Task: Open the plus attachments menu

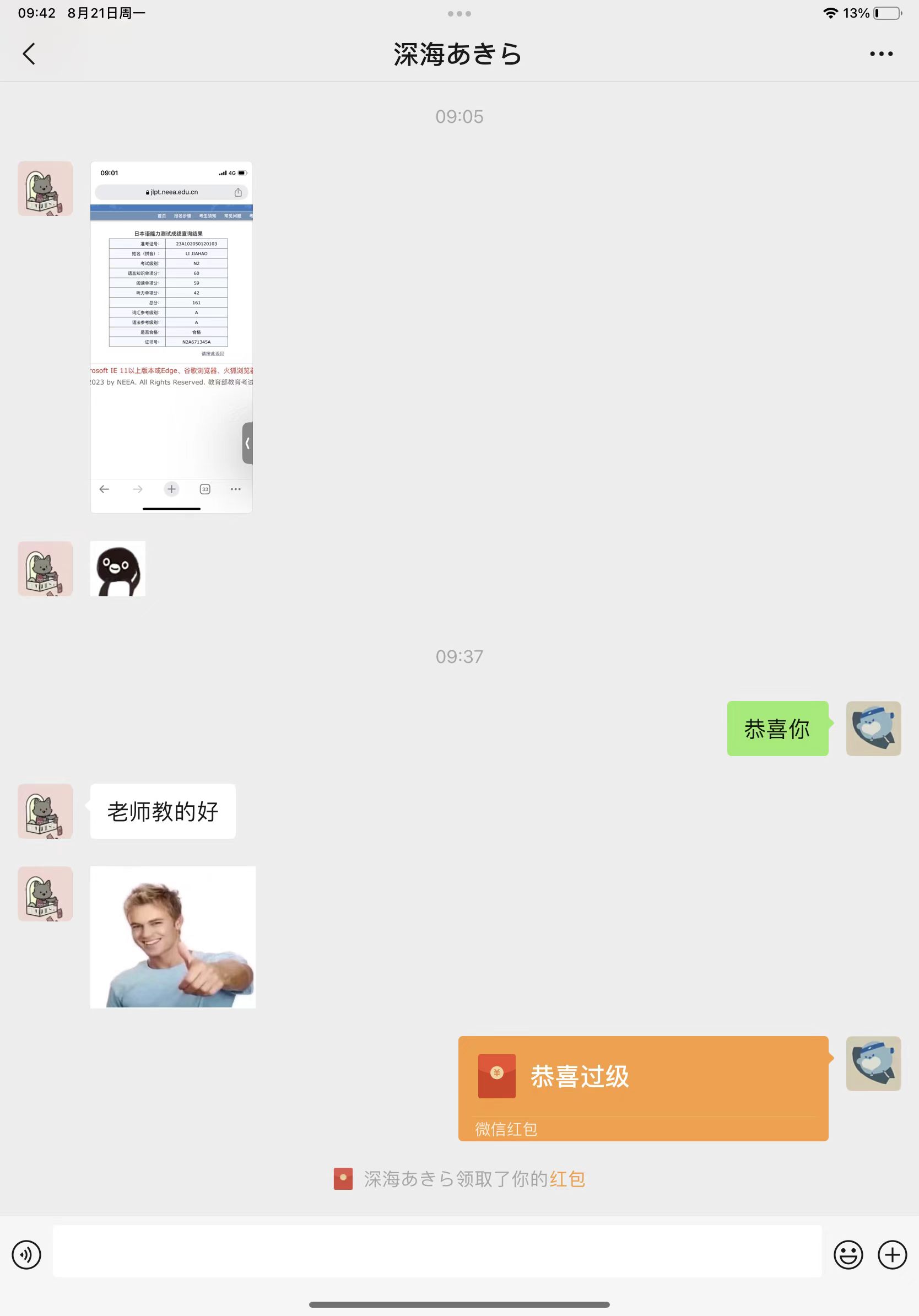Action: [892, 1255]
